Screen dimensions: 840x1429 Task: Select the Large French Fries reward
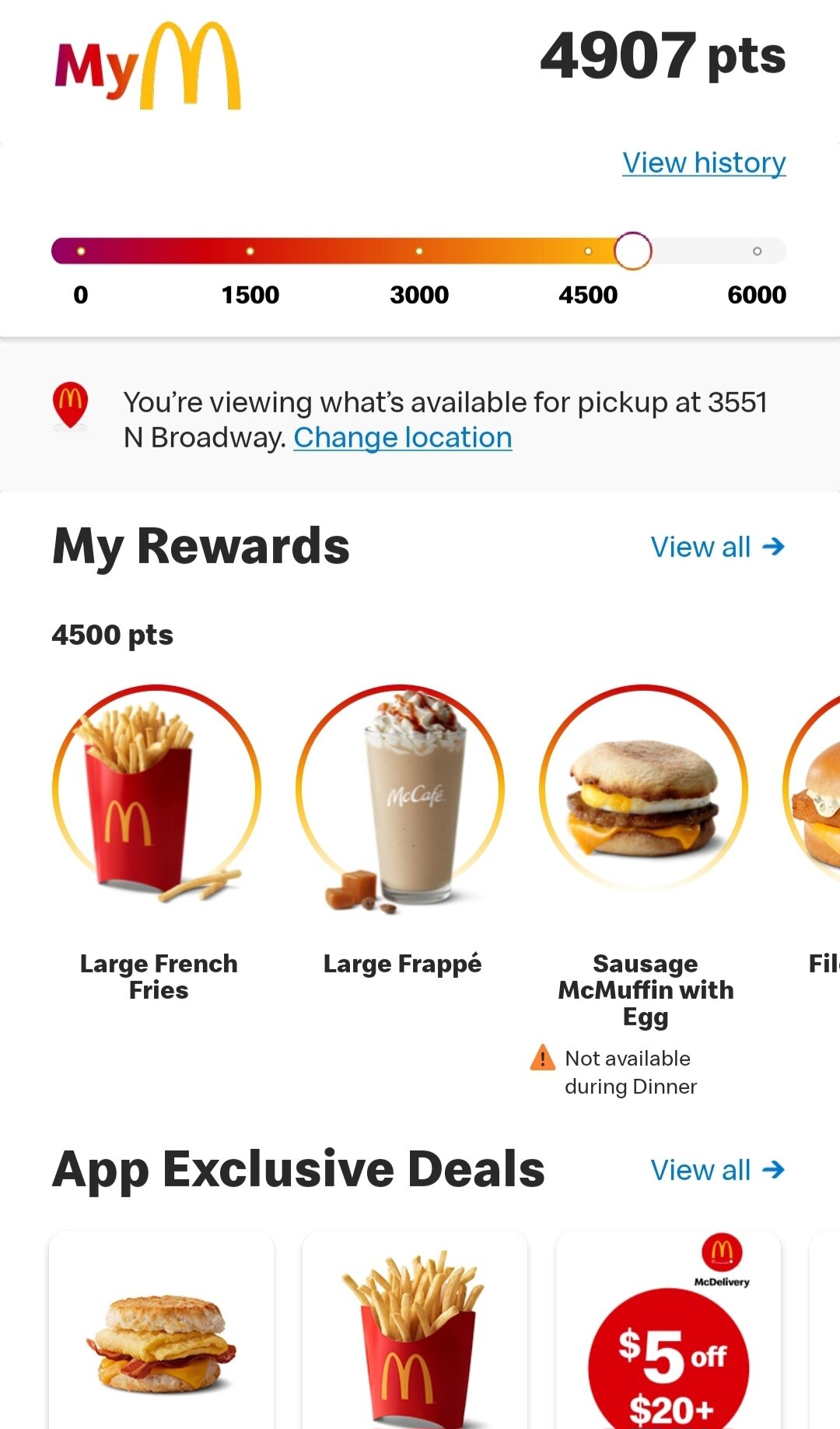[158, 844]
